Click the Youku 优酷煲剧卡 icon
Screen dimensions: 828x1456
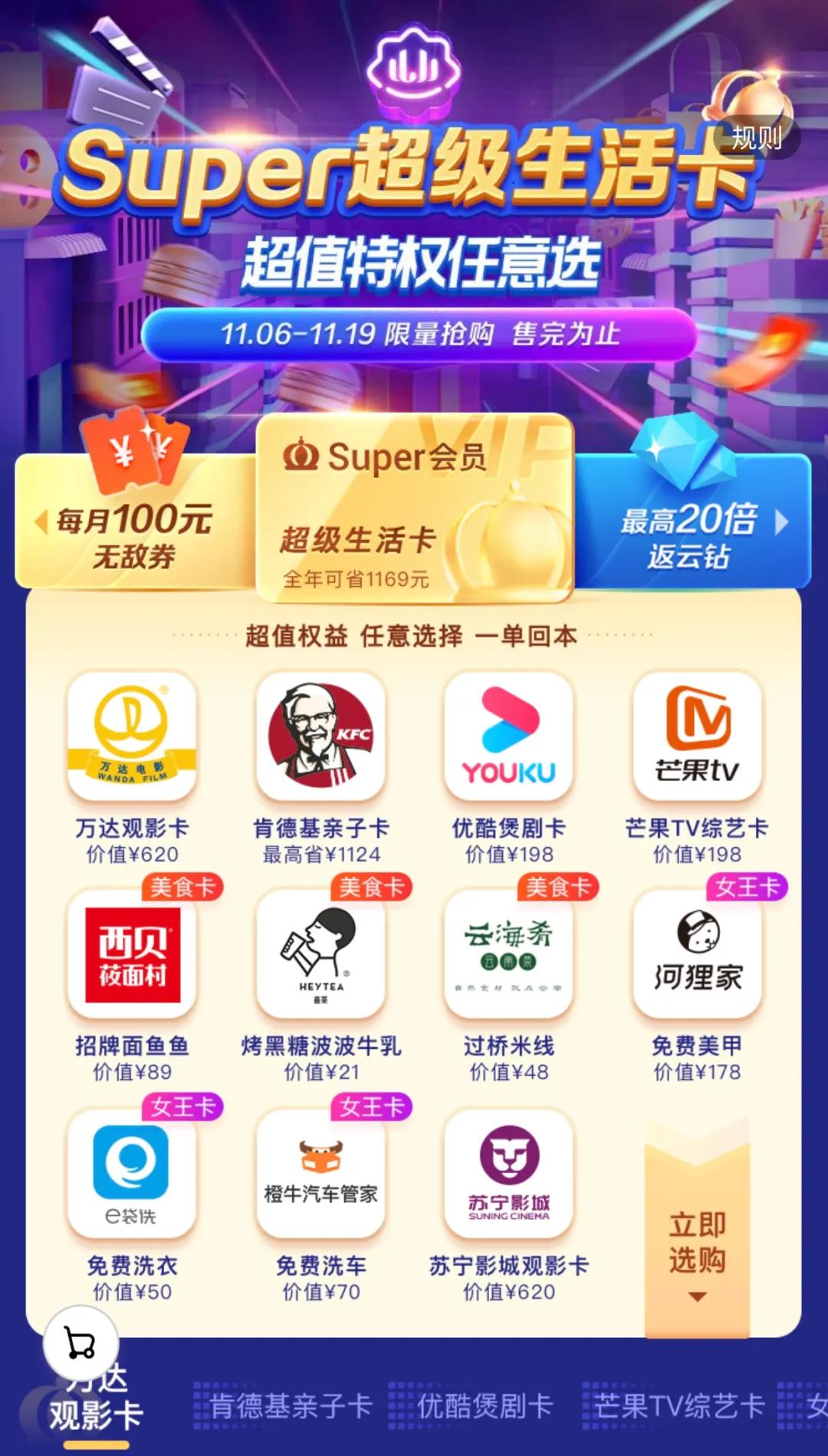(508, 735)
